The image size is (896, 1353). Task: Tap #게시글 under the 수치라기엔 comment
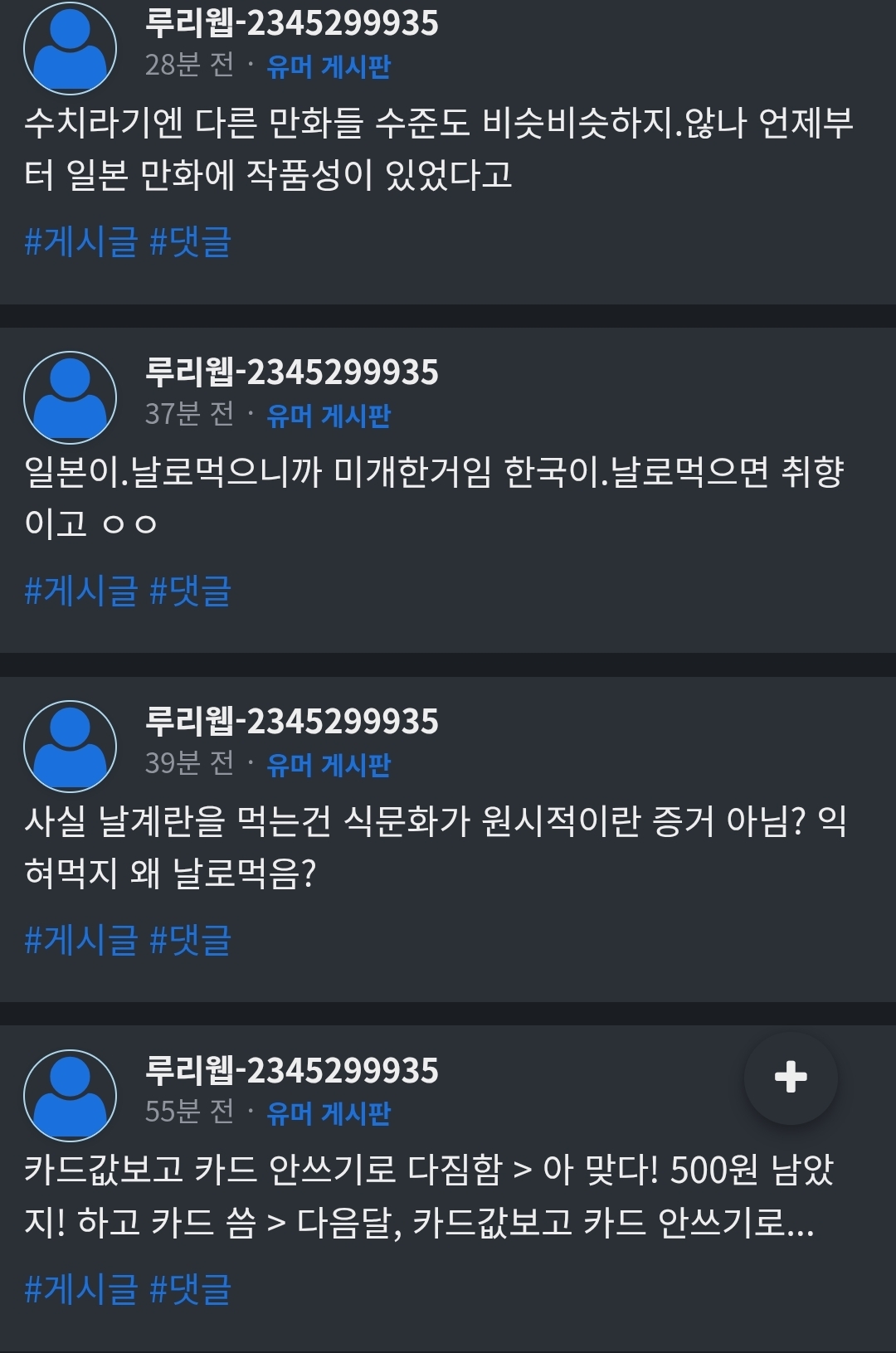(x=80, y=241)
